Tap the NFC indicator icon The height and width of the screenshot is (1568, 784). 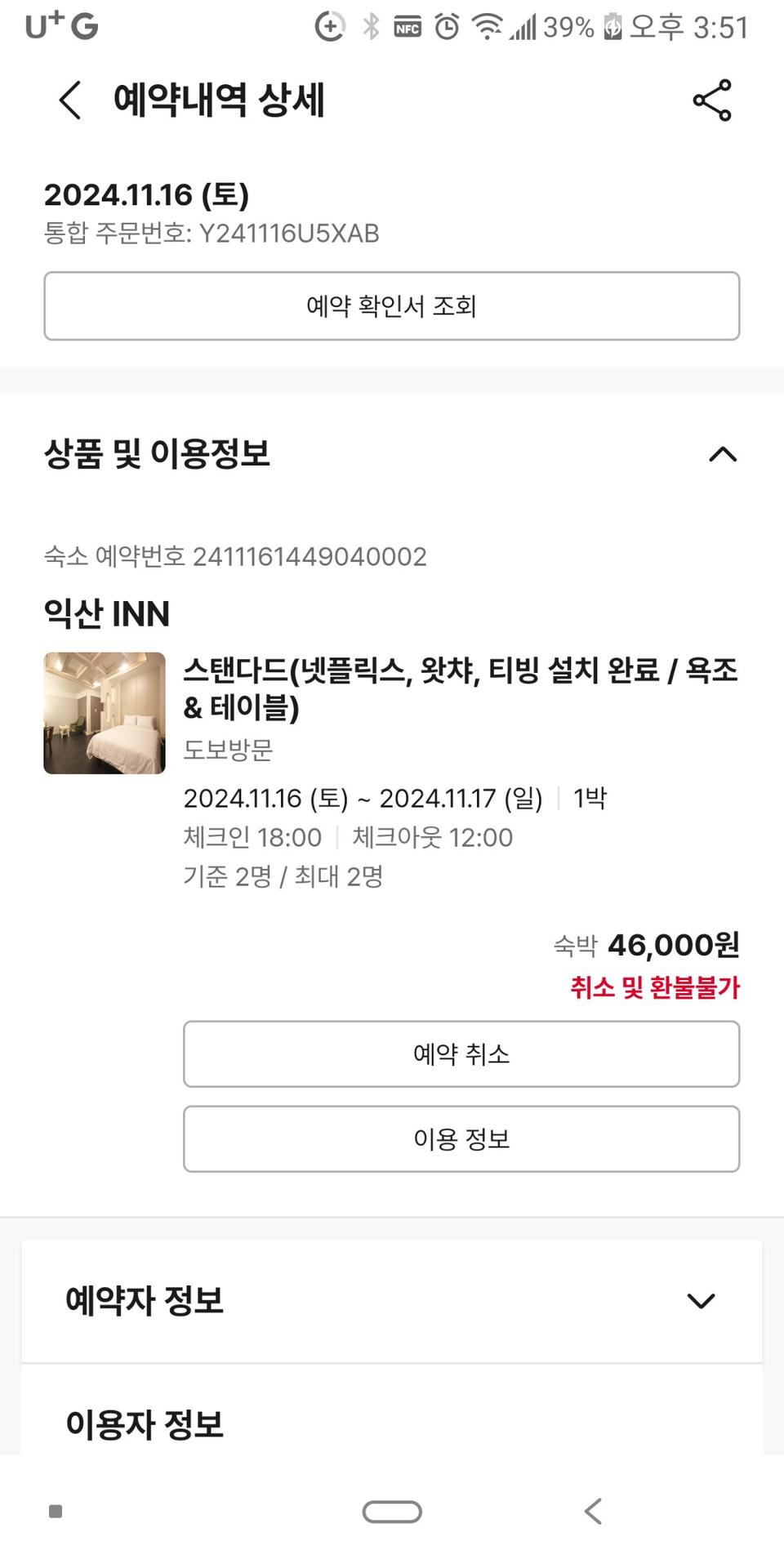(407, 26)
